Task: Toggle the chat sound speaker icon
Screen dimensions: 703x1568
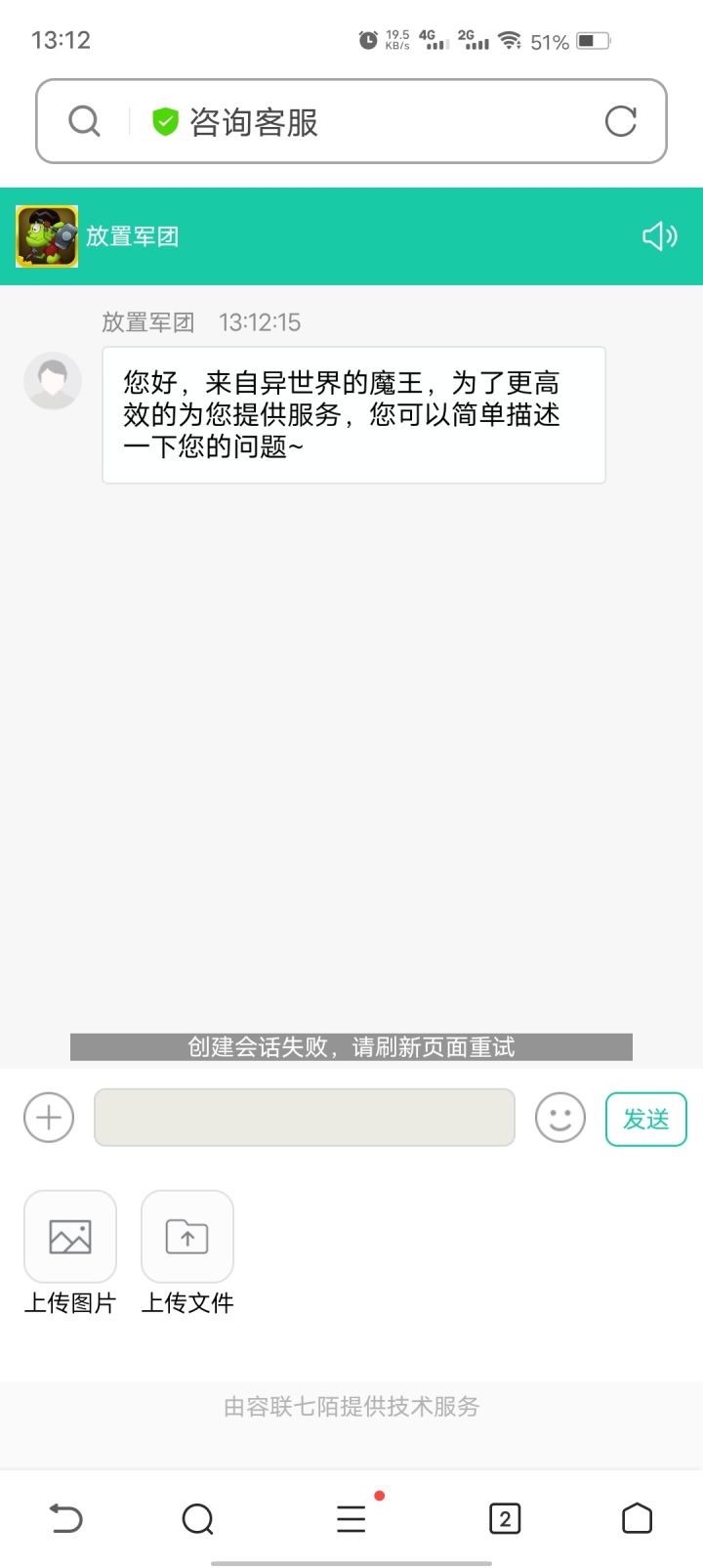Action: pos(659,236)
